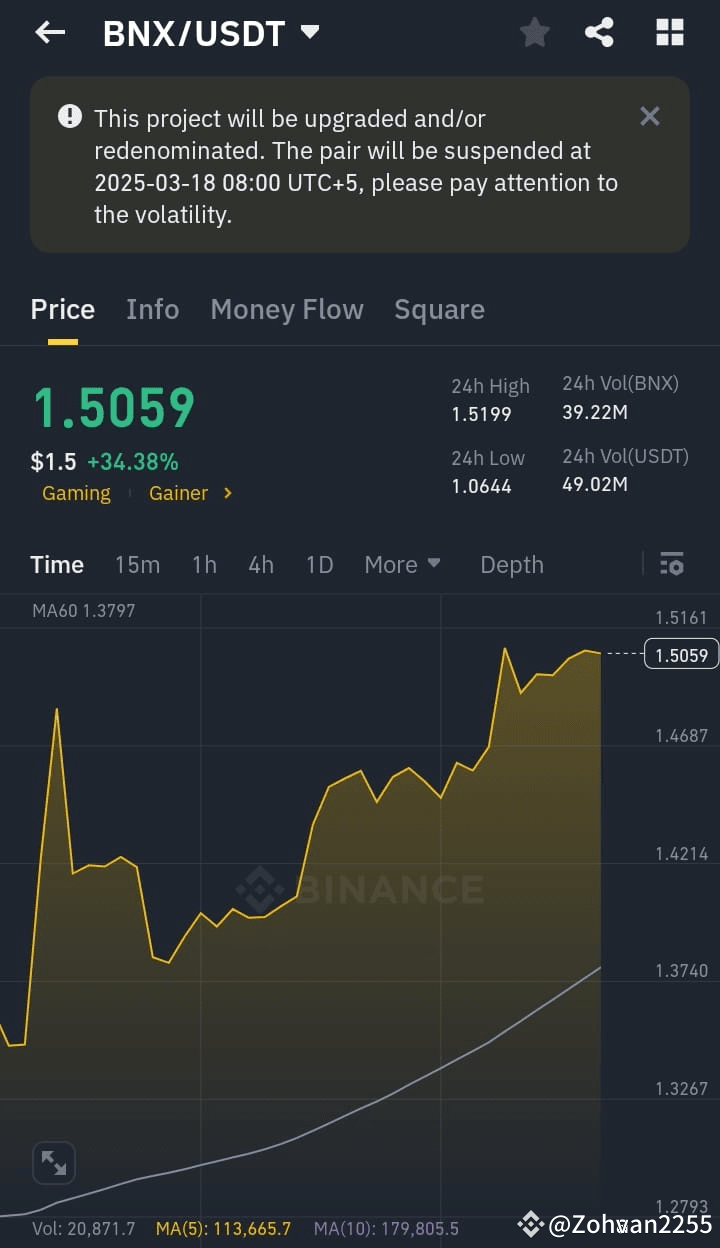This screenshot has height=1248, width=720.
Task: Open chart indicator settings icon beside Depth
Action: point(671,565)
